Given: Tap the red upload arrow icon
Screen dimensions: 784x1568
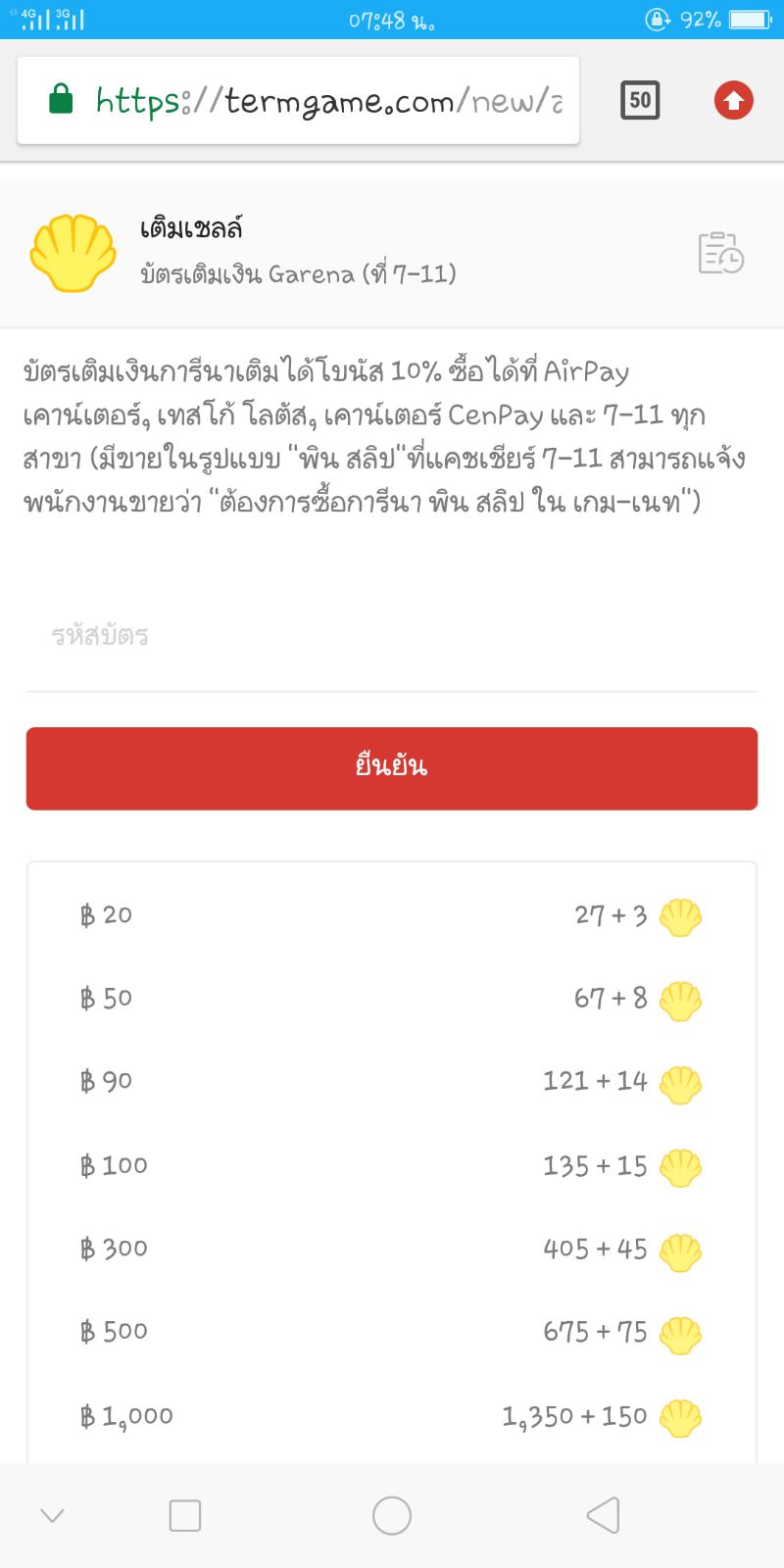Looking at the screenshot, I should [733, 100].
